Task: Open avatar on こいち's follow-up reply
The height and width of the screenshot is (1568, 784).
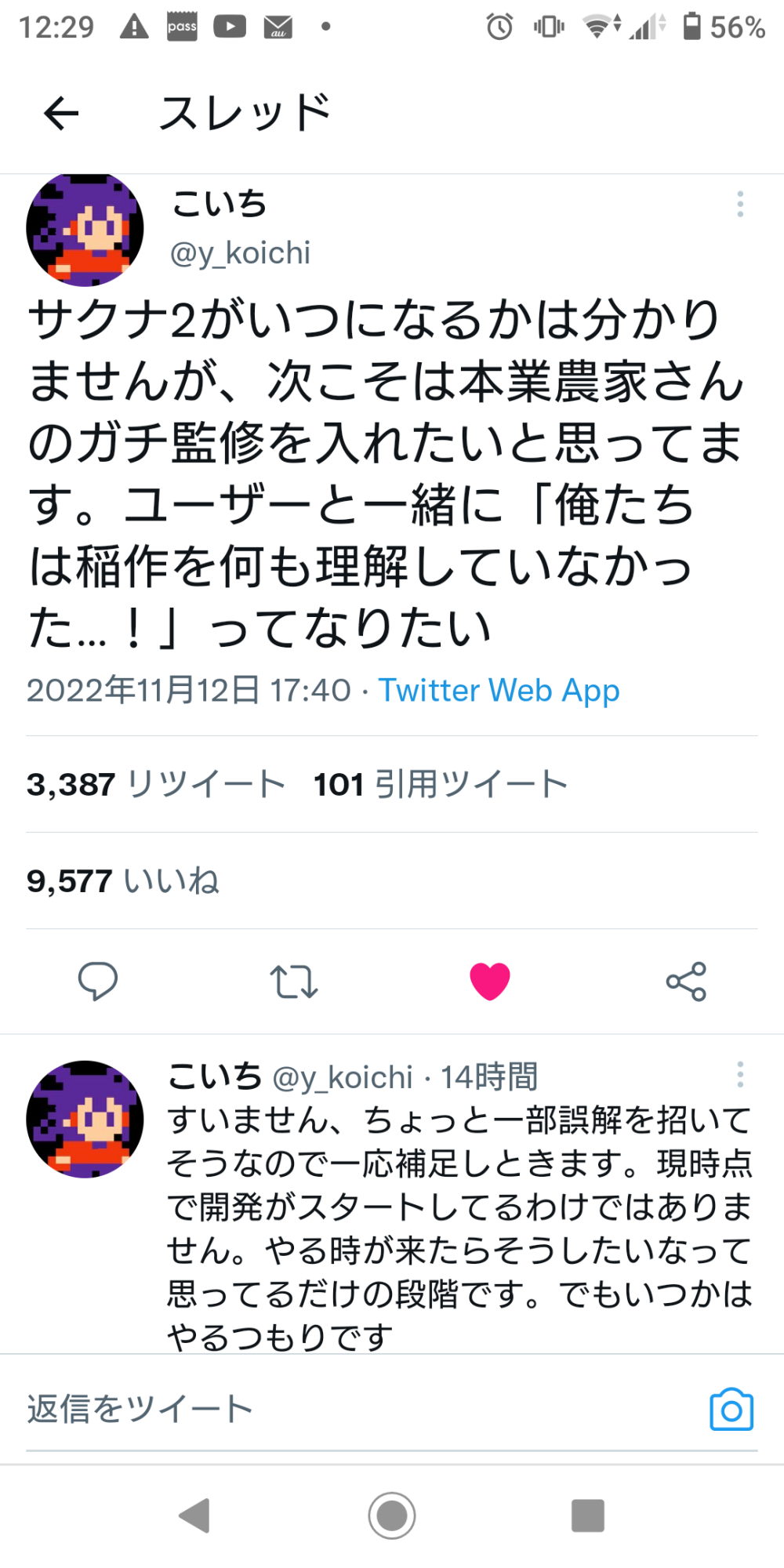Action: (x=85, y=1119)
